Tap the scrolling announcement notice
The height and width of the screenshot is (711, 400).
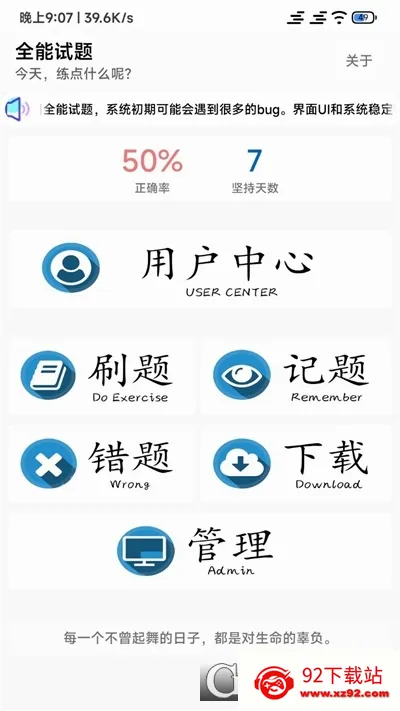200,110
